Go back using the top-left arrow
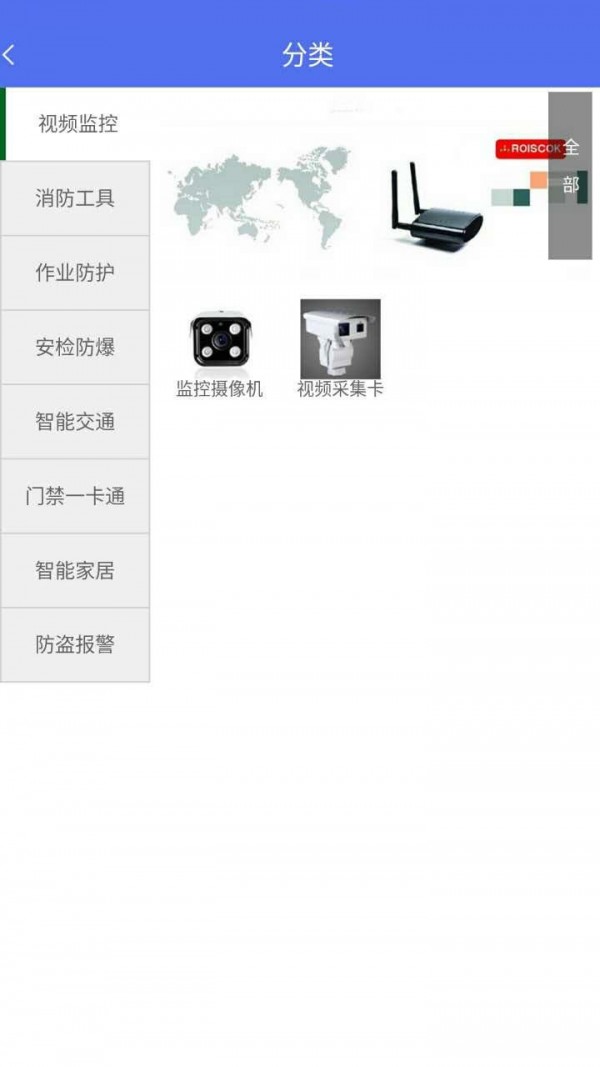Image resolution: width=600 pixels, height=1067 pixels. click(10, 55)
